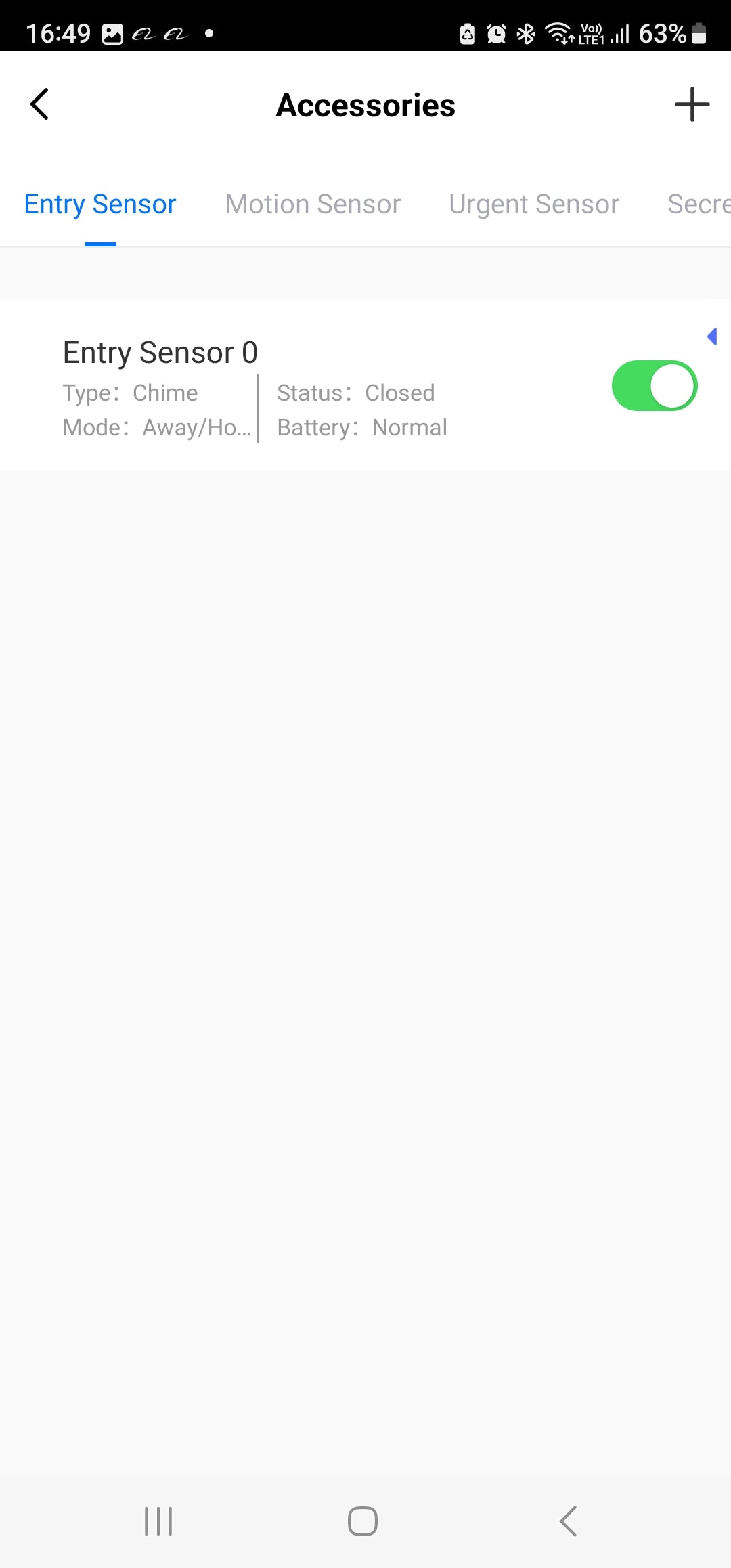731x1568 pixels.
Task: Go back from Accessories screen
Action: 40,105
